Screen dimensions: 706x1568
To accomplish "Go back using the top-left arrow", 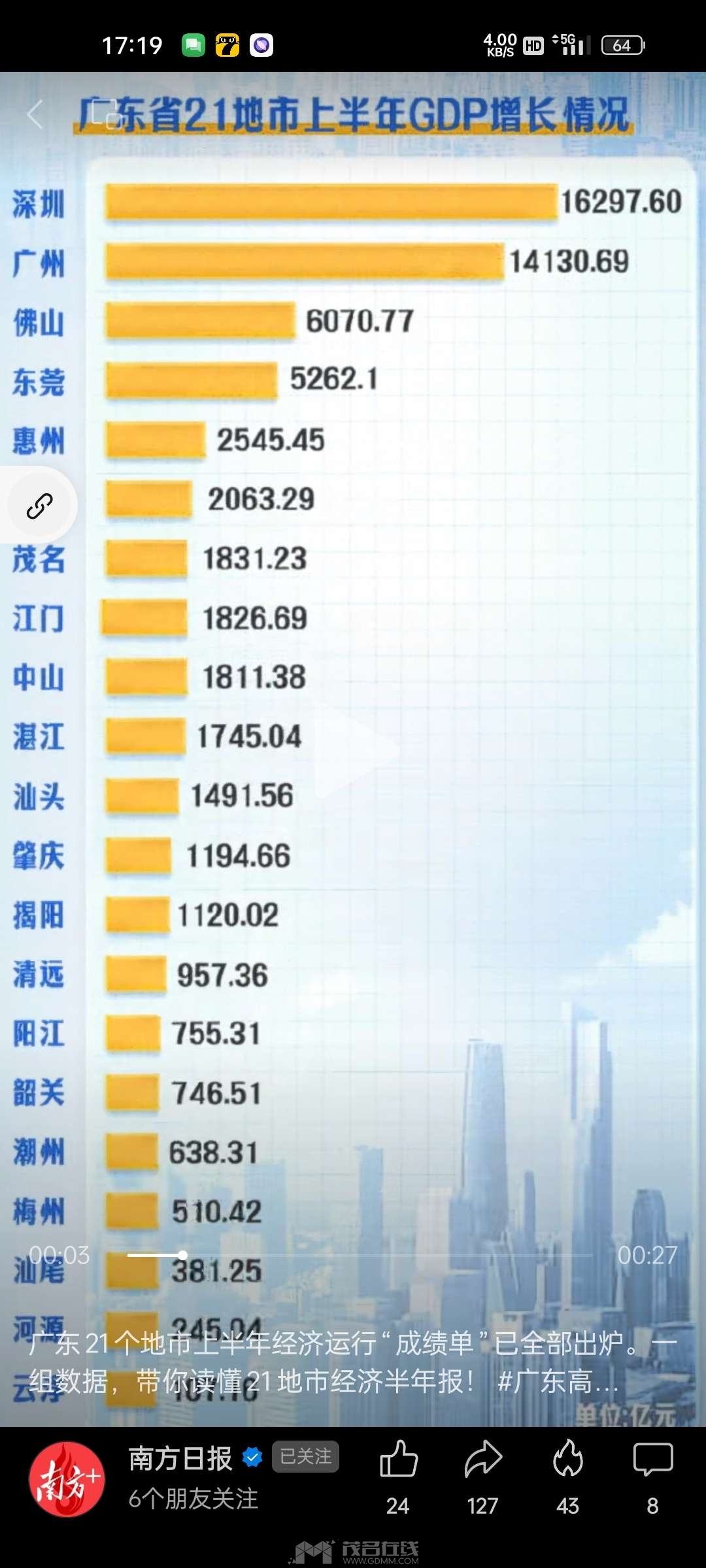I will [x=35, y=114].
